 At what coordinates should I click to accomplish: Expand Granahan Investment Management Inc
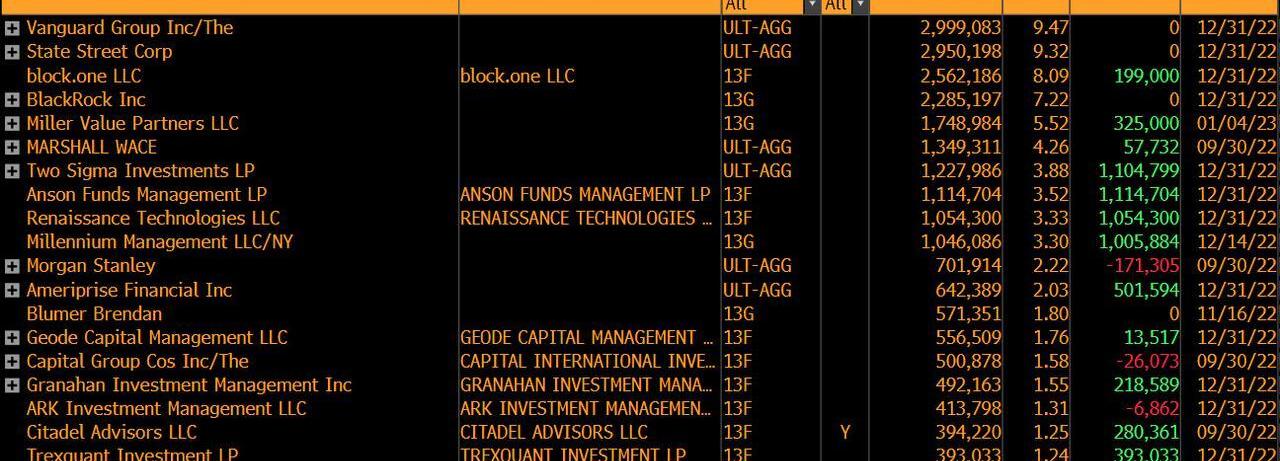(x=12, y=385)
